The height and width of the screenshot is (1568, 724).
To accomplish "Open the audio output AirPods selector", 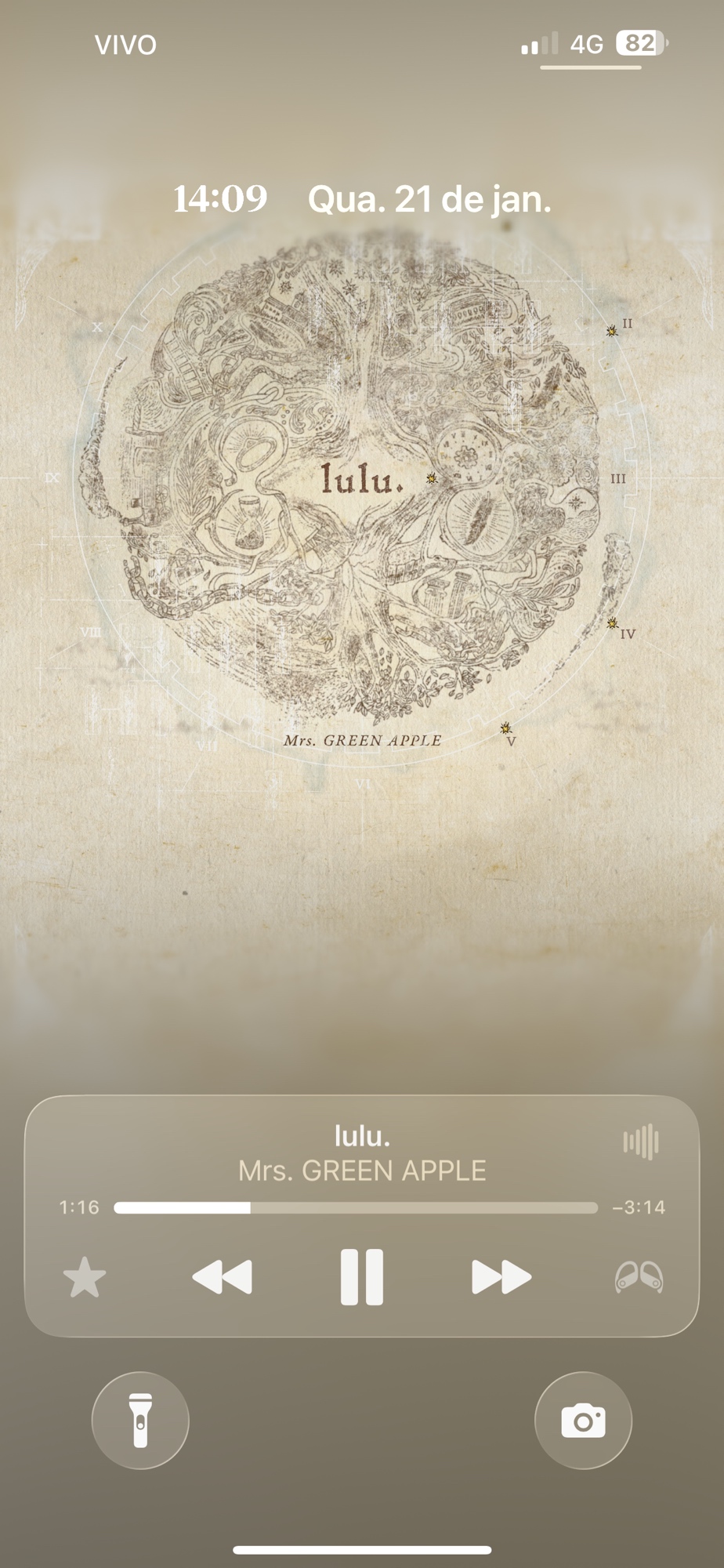I will tap(639, 1277).
